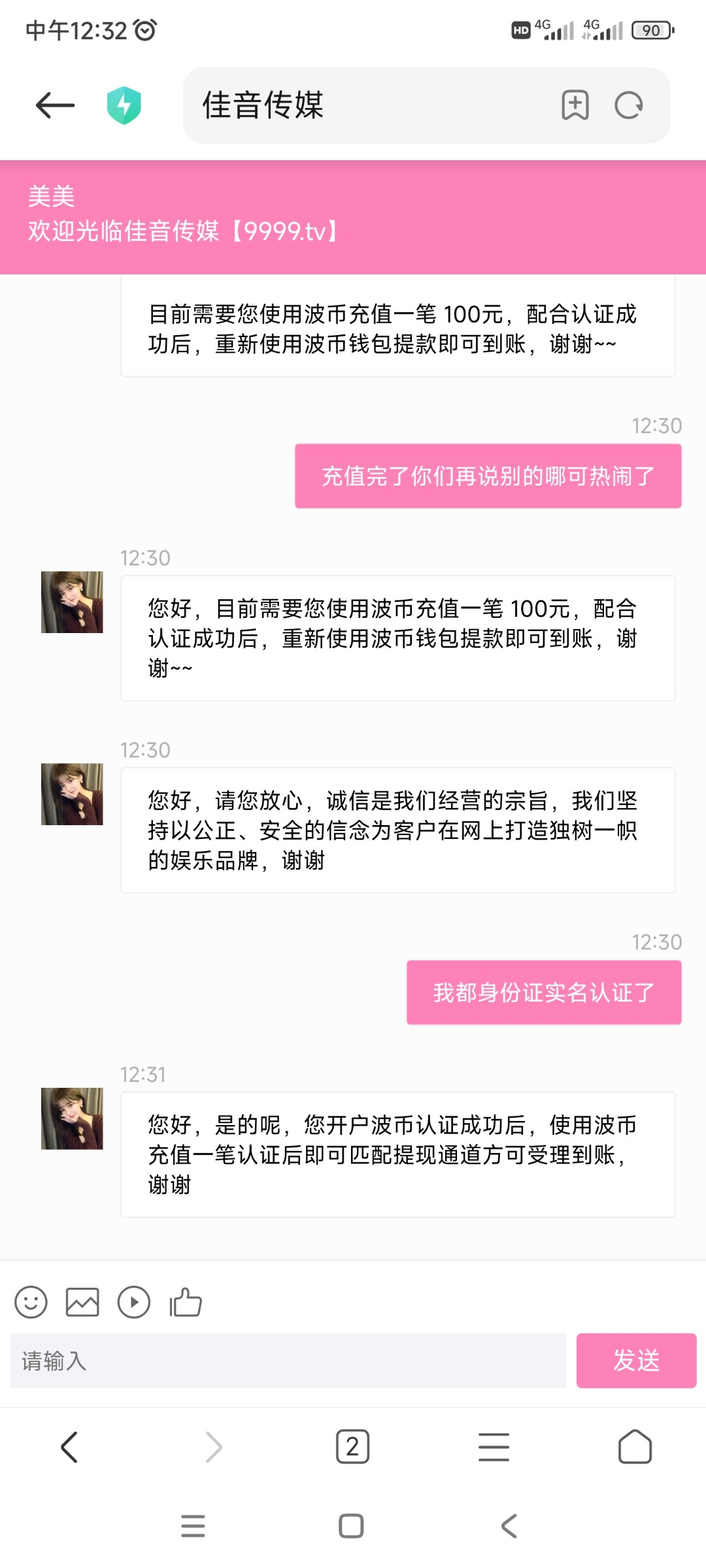Open the green security shield icon
The height and width of the screenshot is (1568, 706).
[124, 105]
